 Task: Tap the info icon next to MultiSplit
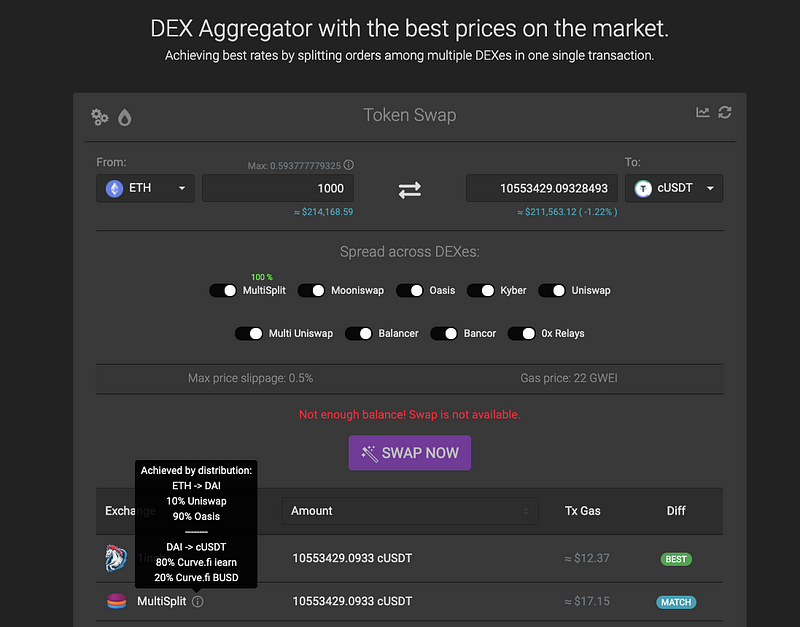(x=198, y=602)
